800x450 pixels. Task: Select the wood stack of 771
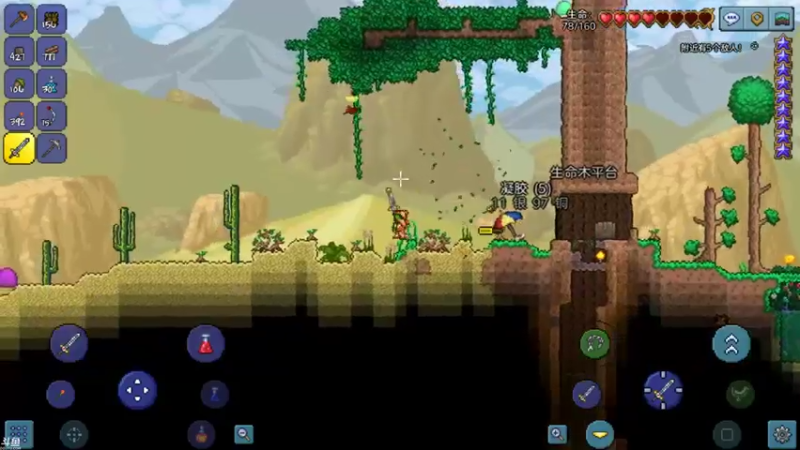(x=52, y=51)
